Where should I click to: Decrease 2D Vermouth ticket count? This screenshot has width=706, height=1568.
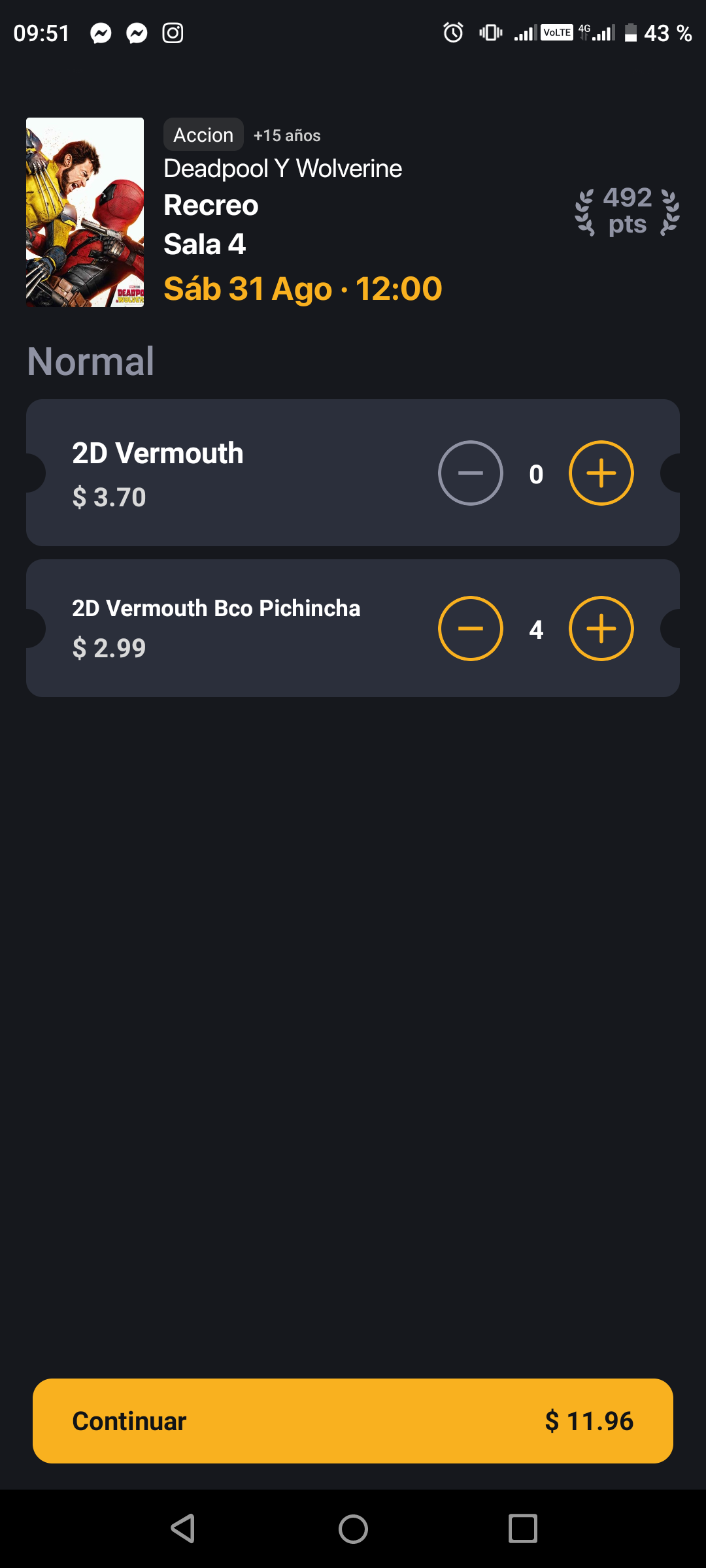(x=471, y=473)
